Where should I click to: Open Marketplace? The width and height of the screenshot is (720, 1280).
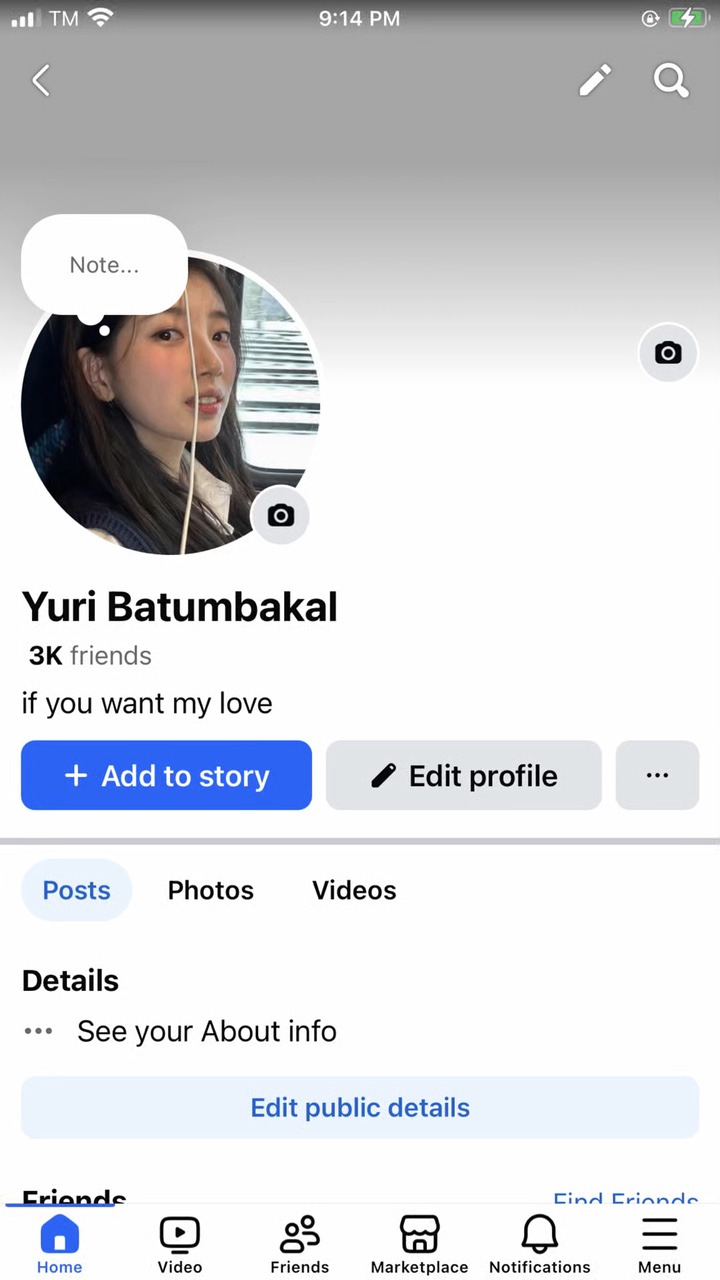coord(420,1245)
